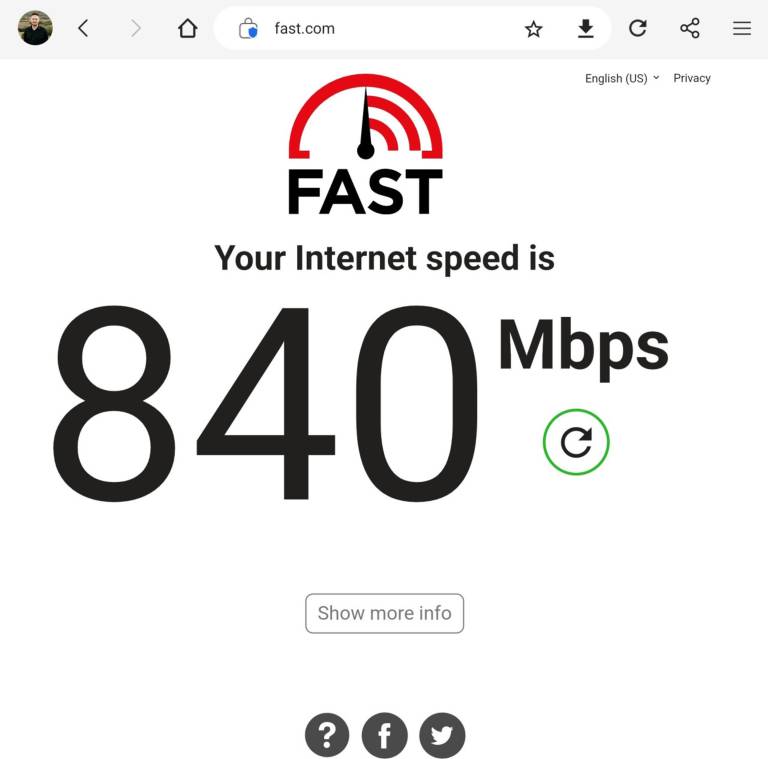View site security info via lock icon
The width and height of the screenshot is (768, 759).
click(248, 29)
